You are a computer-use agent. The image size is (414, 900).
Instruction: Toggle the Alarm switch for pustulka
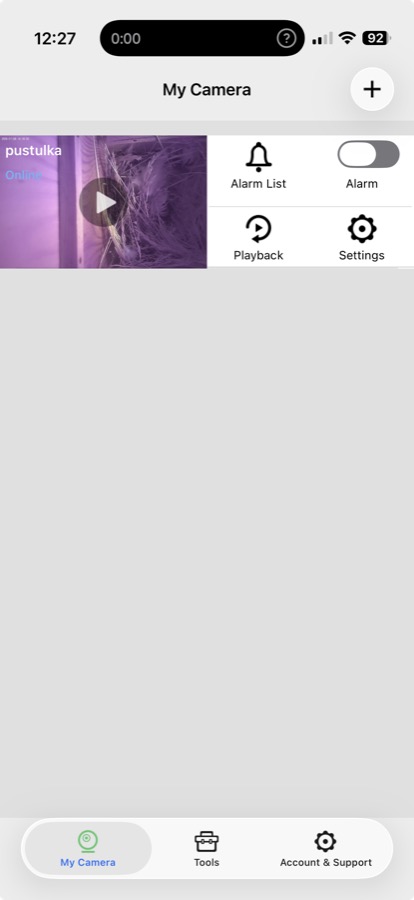pos(368,155)
